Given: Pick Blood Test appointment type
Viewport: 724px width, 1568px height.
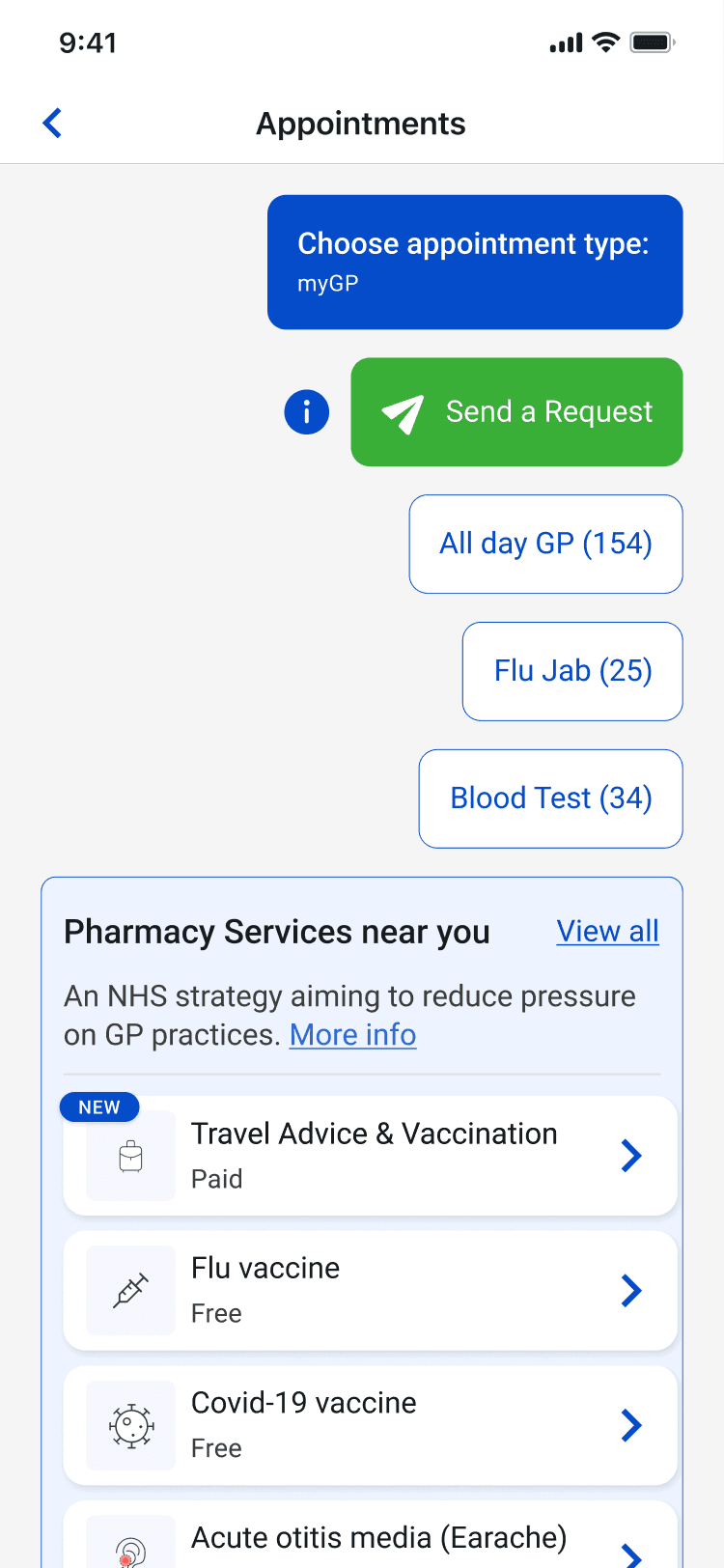Looking at the screenshot, I should pyautogui.click(x=550, y=798).
